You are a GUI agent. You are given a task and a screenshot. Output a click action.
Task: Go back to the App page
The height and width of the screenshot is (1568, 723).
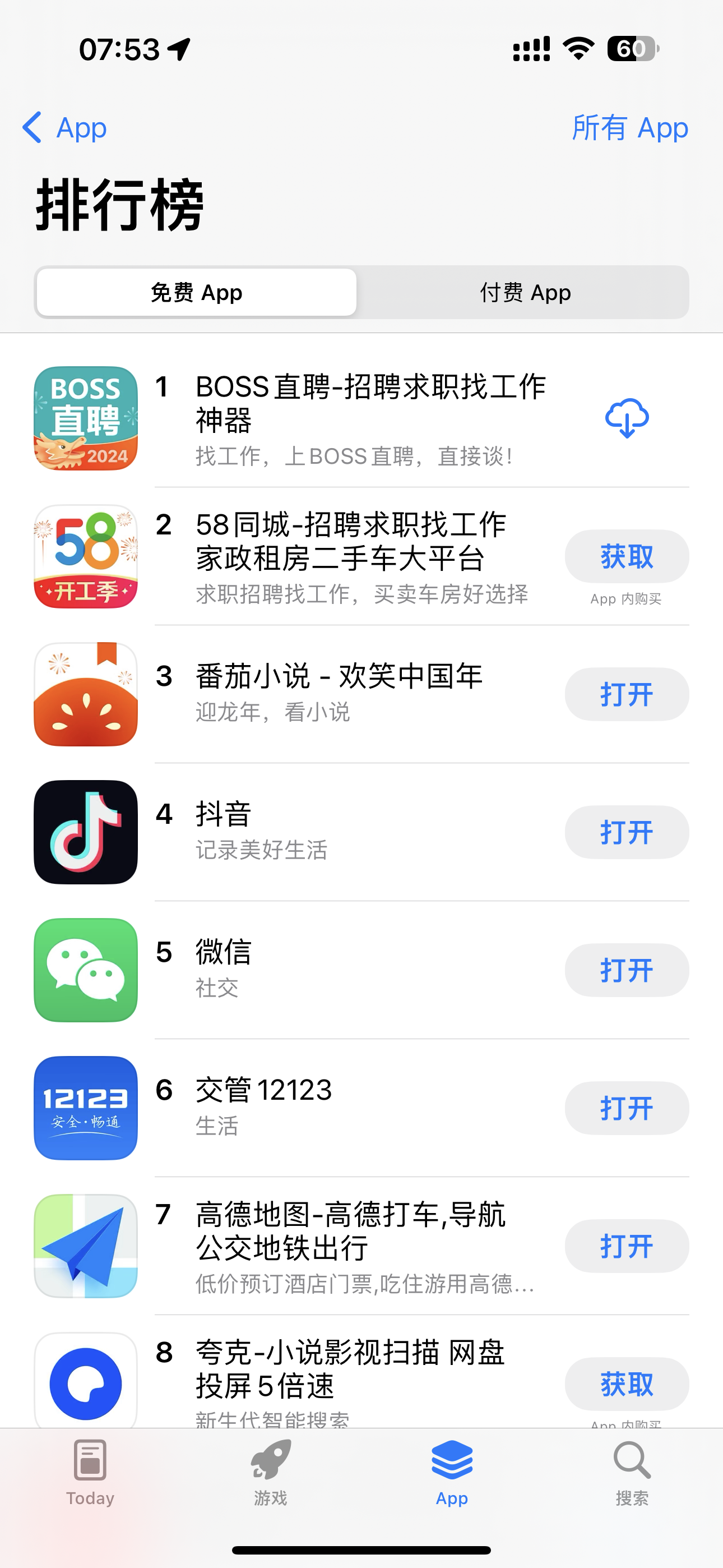pos(64,128)
